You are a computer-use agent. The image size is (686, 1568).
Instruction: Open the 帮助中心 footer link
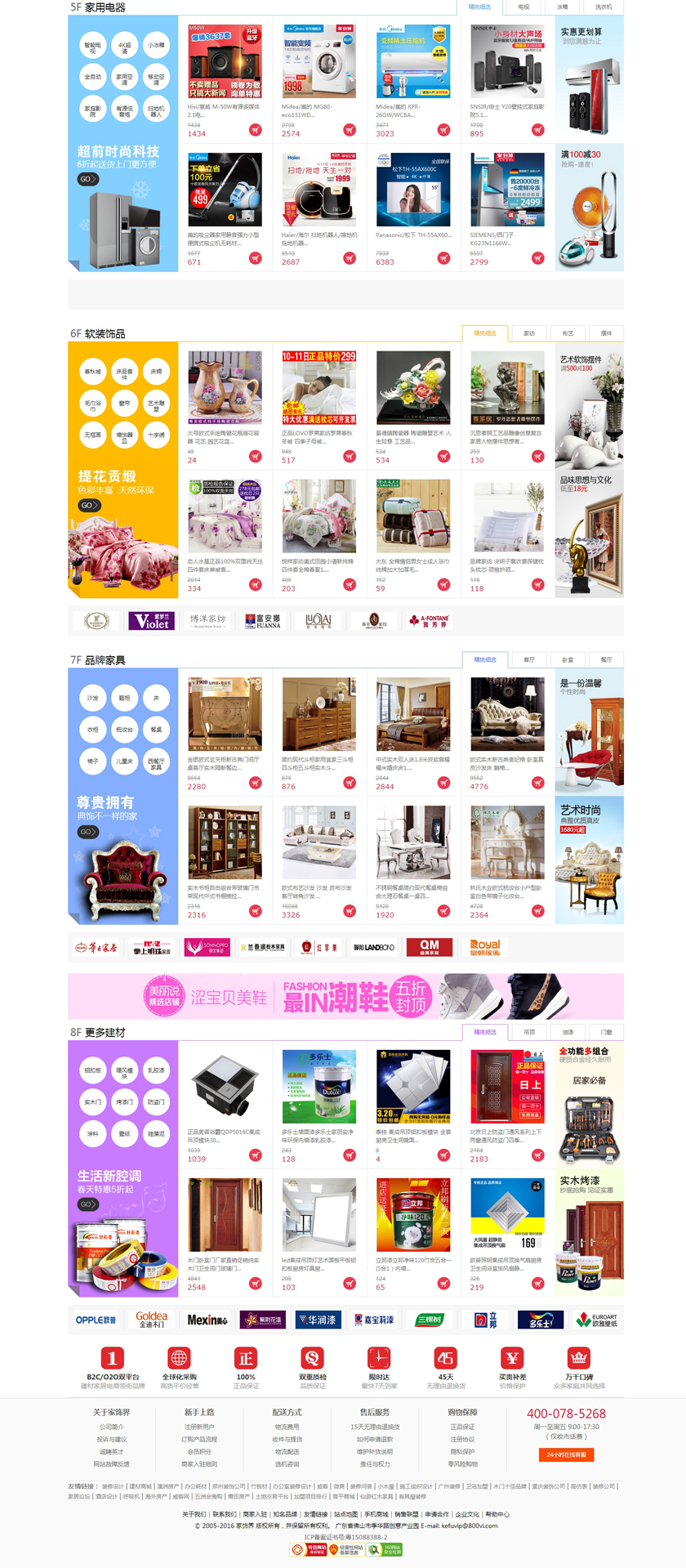click(497, 1514)
